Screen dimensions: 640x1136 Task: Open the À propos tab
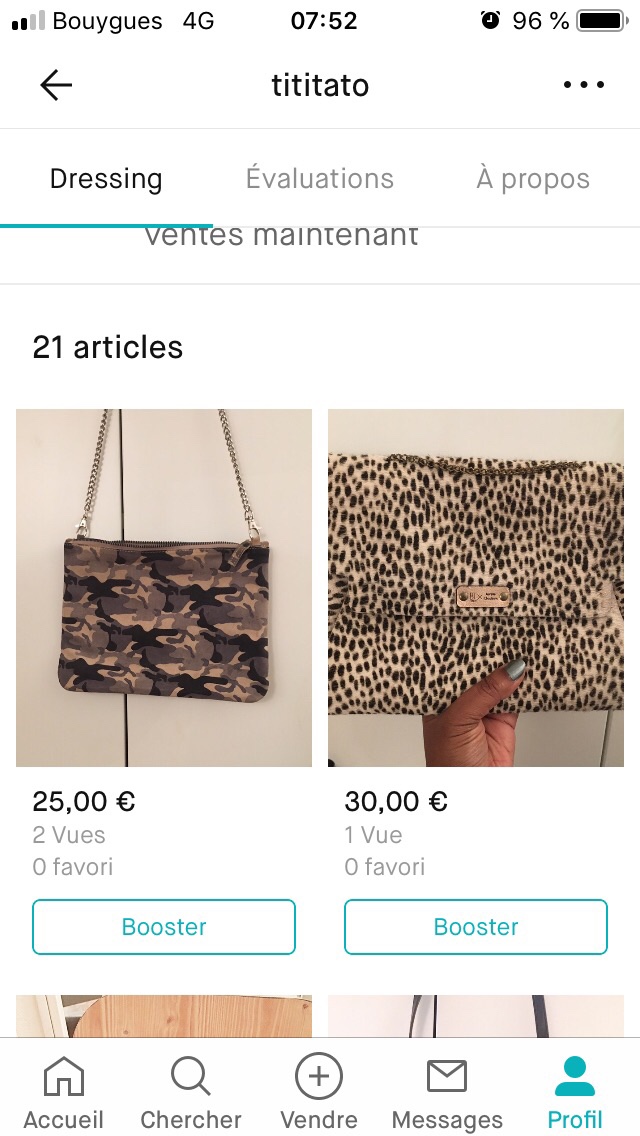(533, 179)
